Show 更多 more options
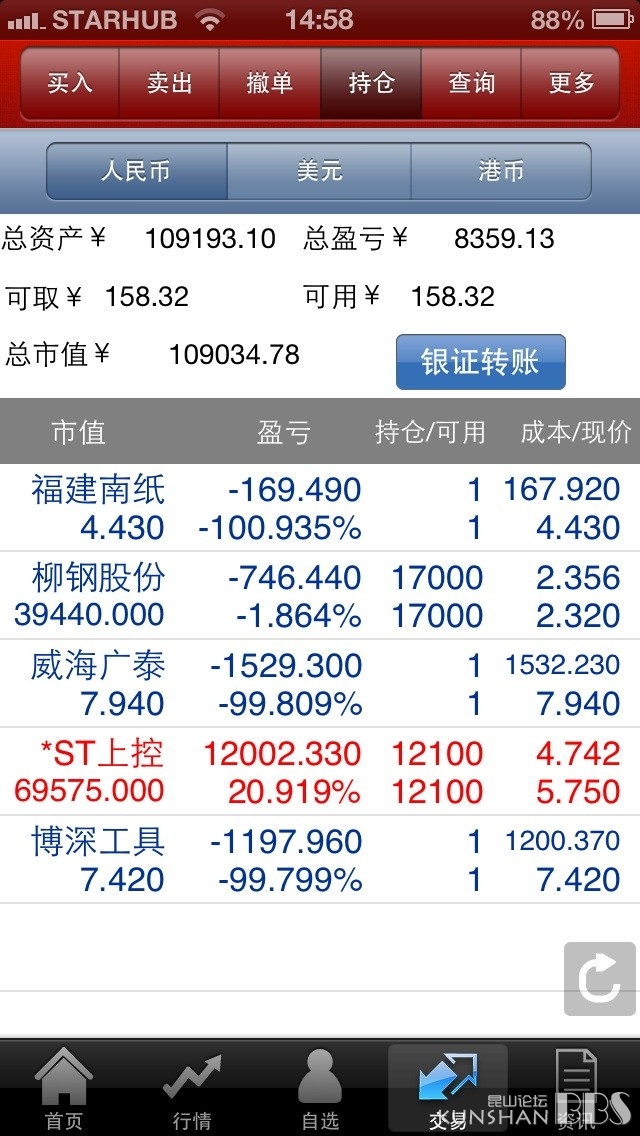640x1136 pixels. click(570, 83)
